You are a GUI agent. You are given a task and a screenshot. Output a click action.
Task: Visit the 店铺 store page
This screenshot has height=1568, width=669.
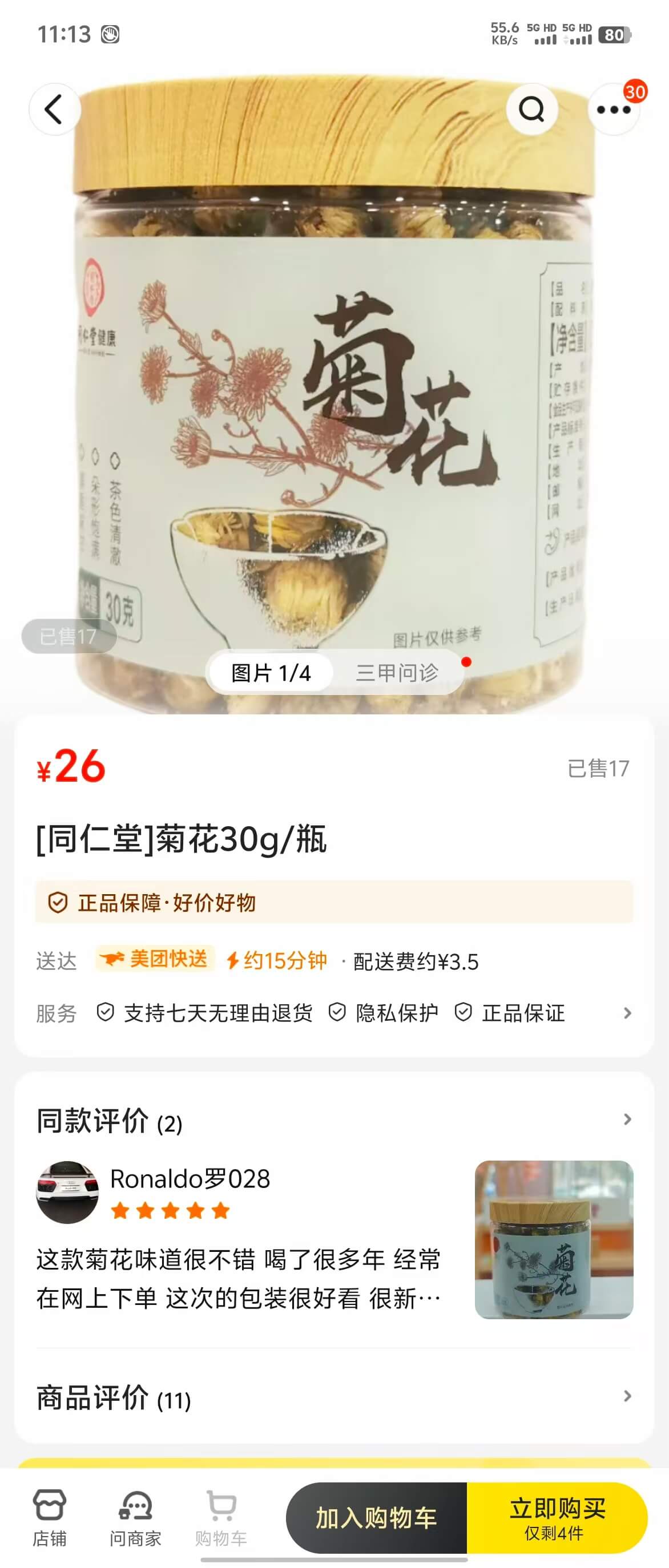[49, 1517]
